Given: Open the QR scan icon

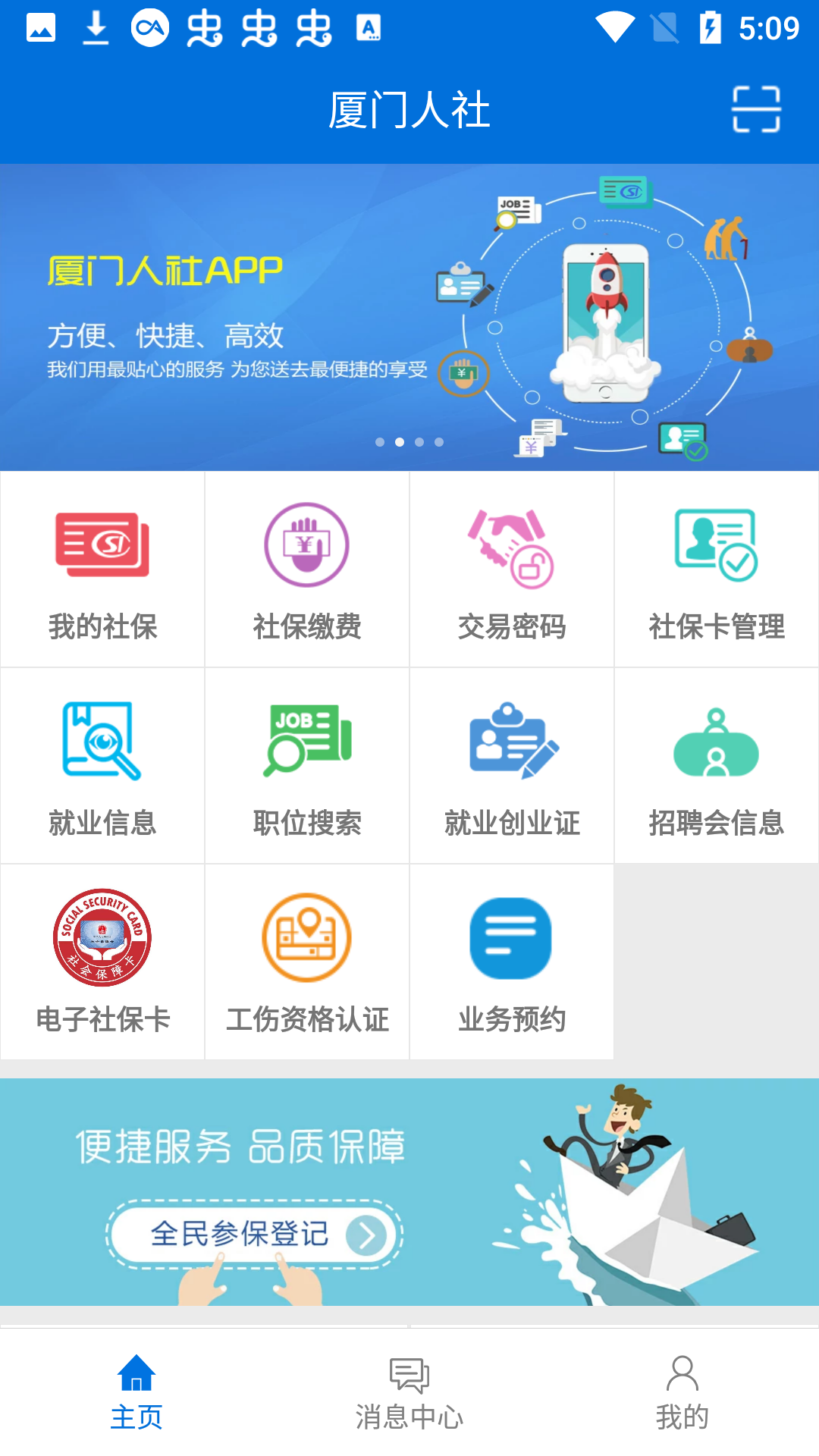Looking at the screenshot, I should tap(756, 109).
